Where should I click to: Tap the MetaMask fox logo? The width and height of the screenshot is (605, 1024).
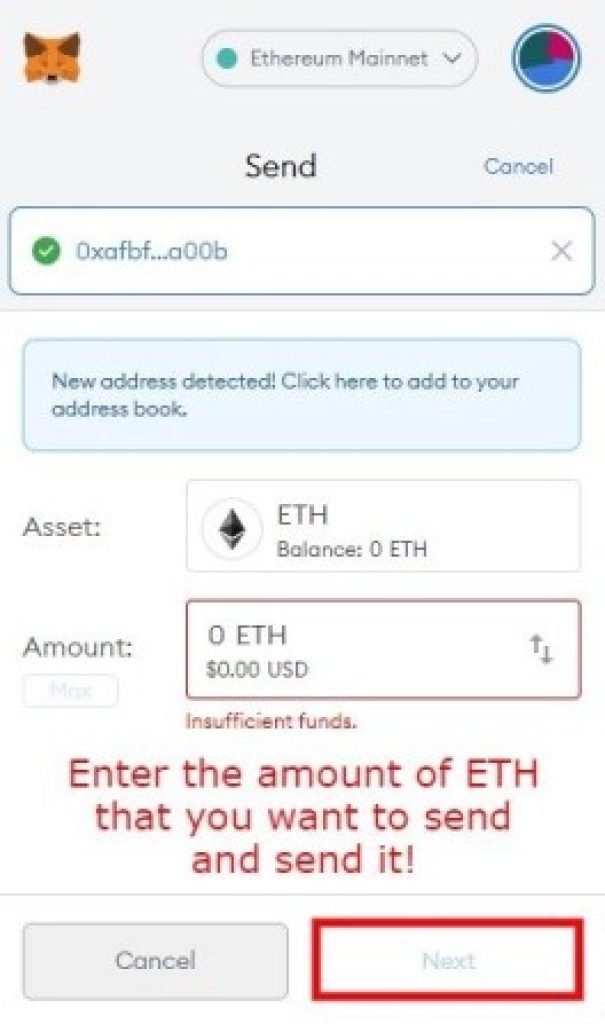(52, 57)
